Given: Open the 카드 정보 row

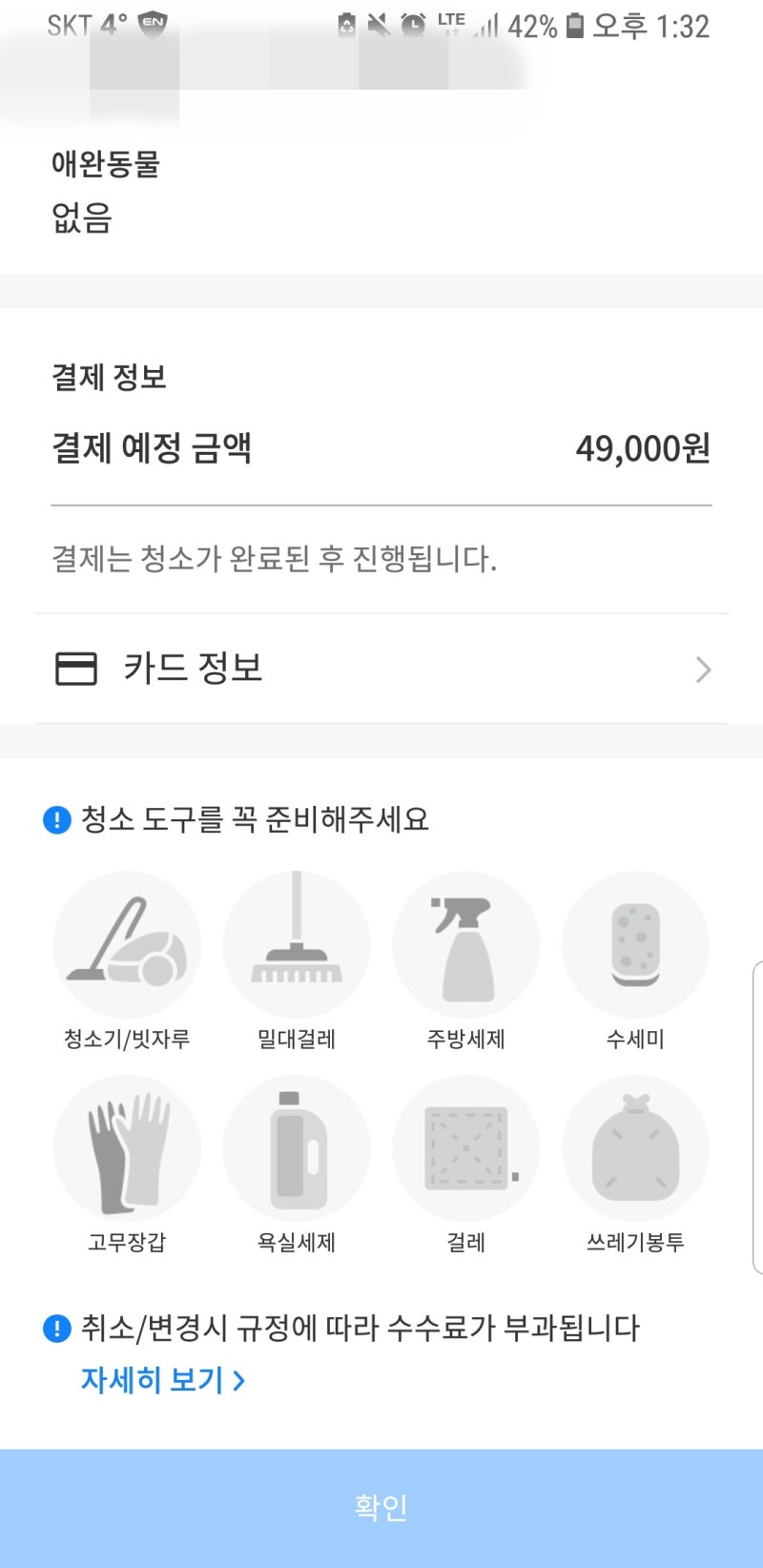Looking at the screenshot, I should pyautogui.click(x=381, y=669).
